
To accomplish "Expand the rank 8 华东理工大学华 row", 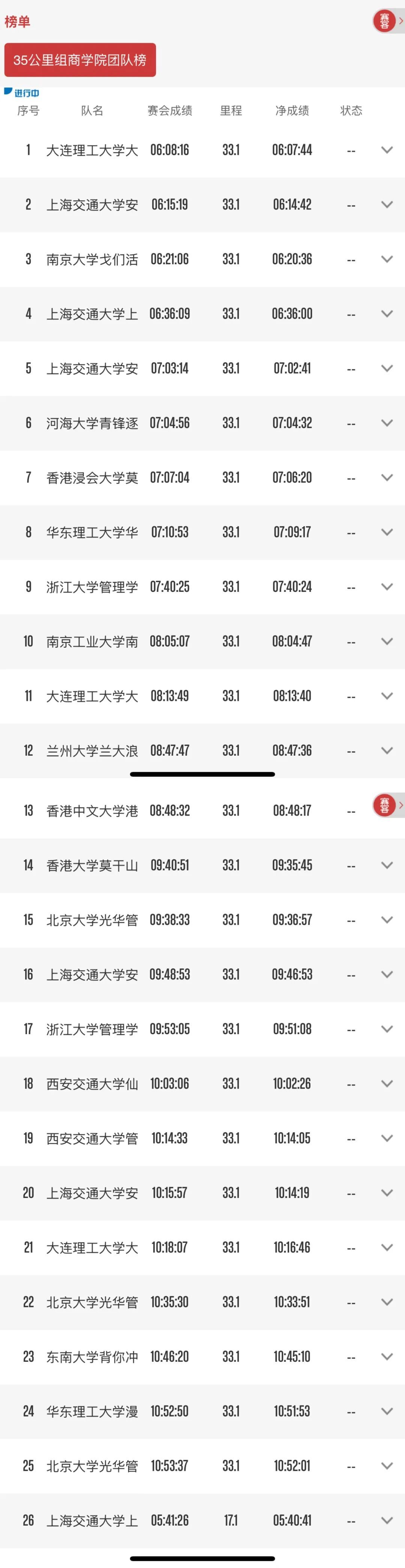I will coord(387,532).
